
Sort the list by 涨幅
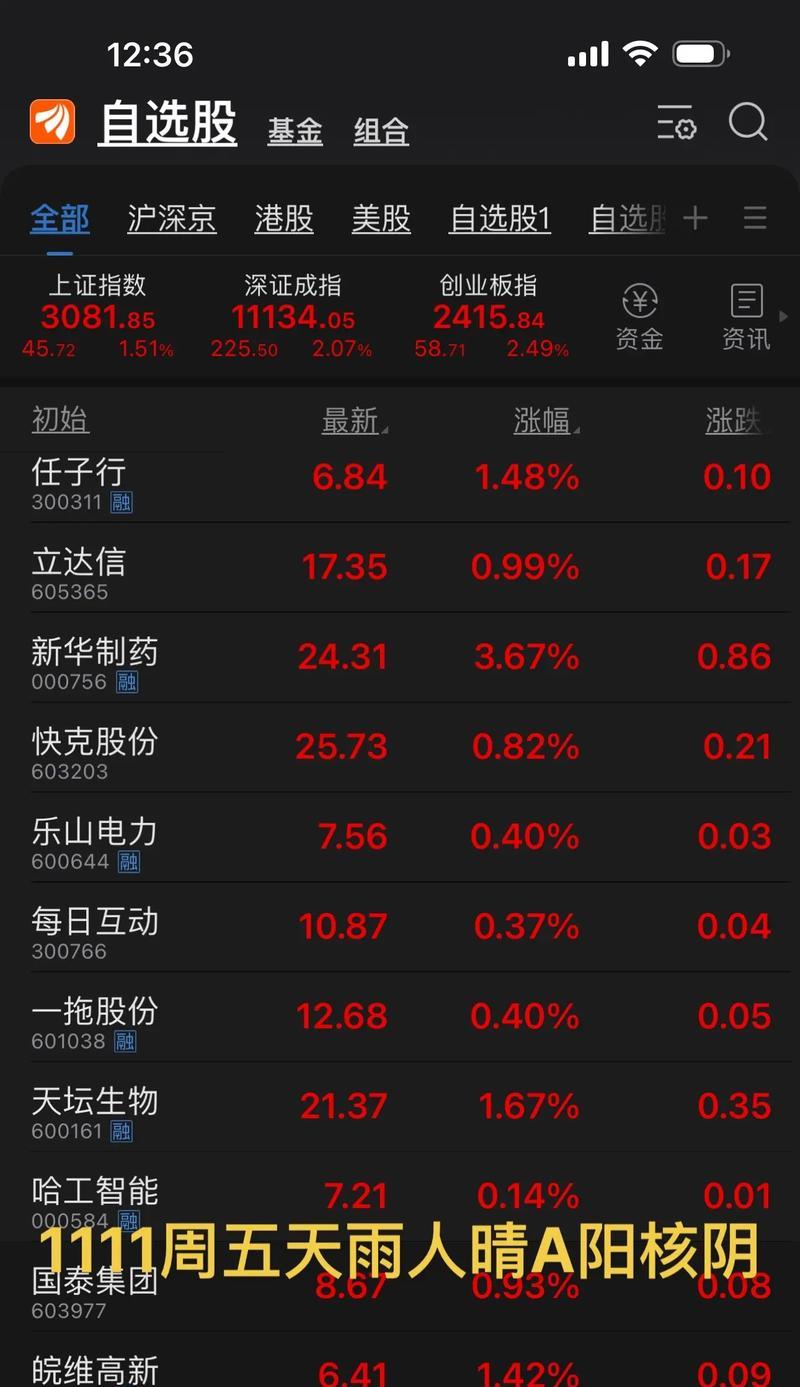547,421
